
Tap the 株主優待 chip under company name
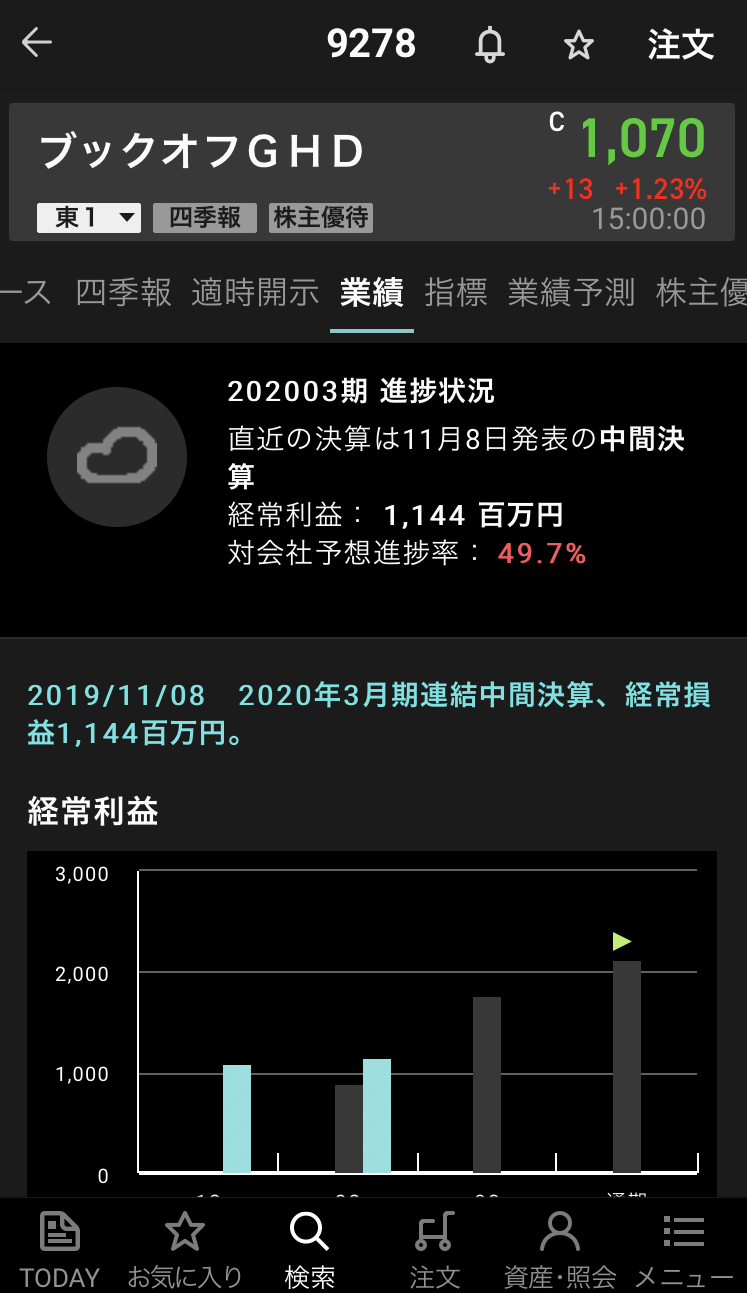click(320, 217)
